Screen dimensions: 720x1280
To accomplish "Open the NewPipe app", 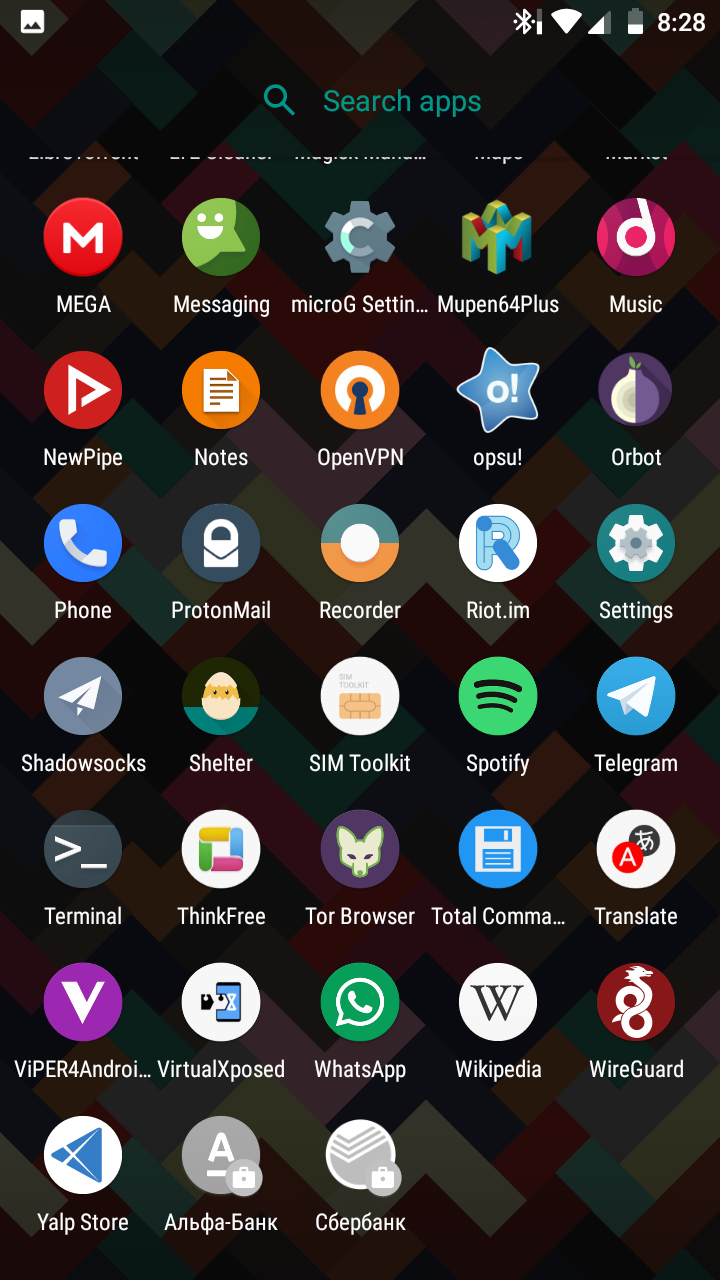I will click(83, 391).
